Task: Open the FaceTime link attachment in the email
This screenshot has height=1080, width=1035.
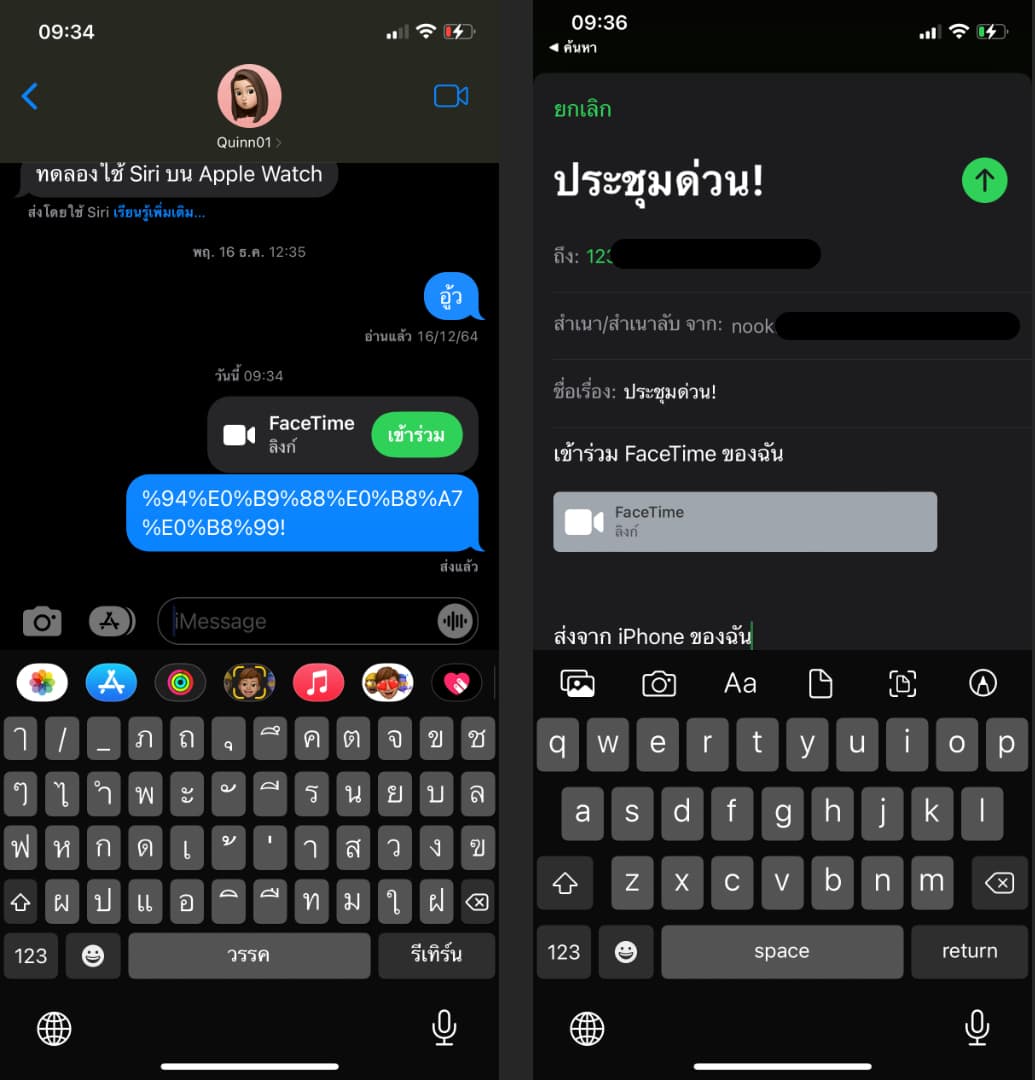Action: point(745,522)
